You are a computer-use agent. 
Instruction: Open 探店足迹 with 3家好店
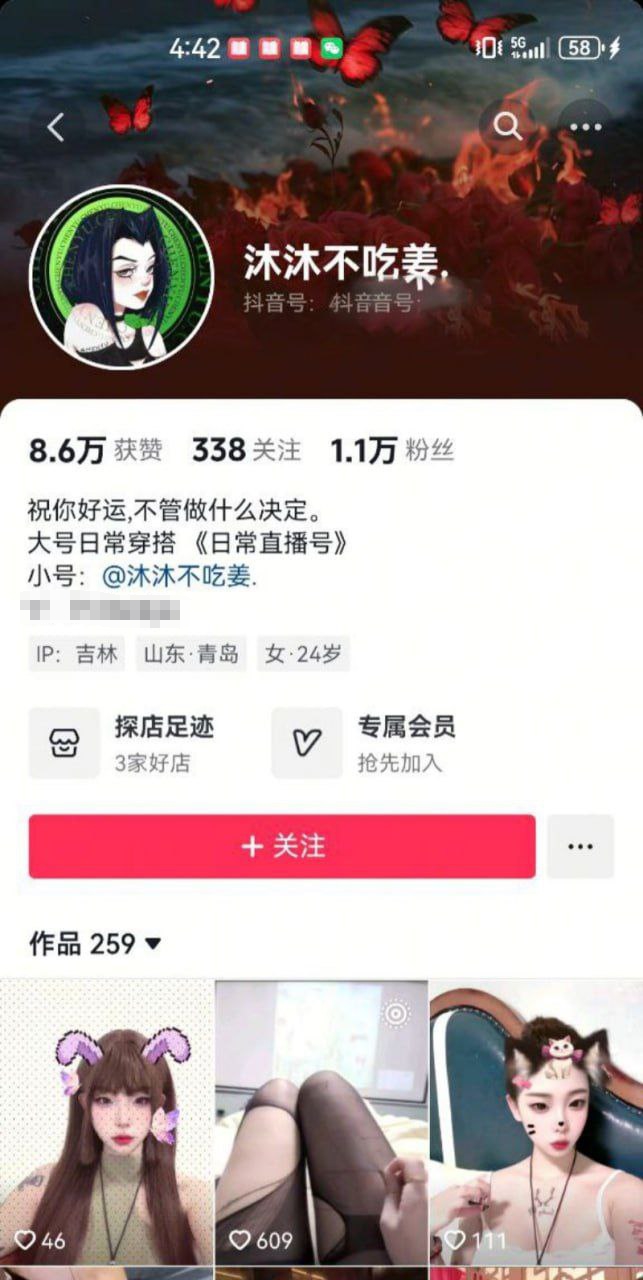pos(122,743)
